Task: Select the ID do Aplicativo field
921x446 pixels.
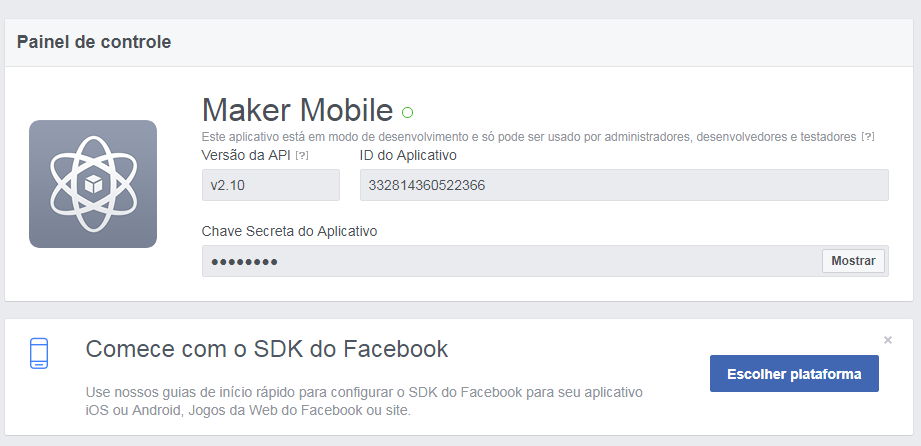Action: 624,185
